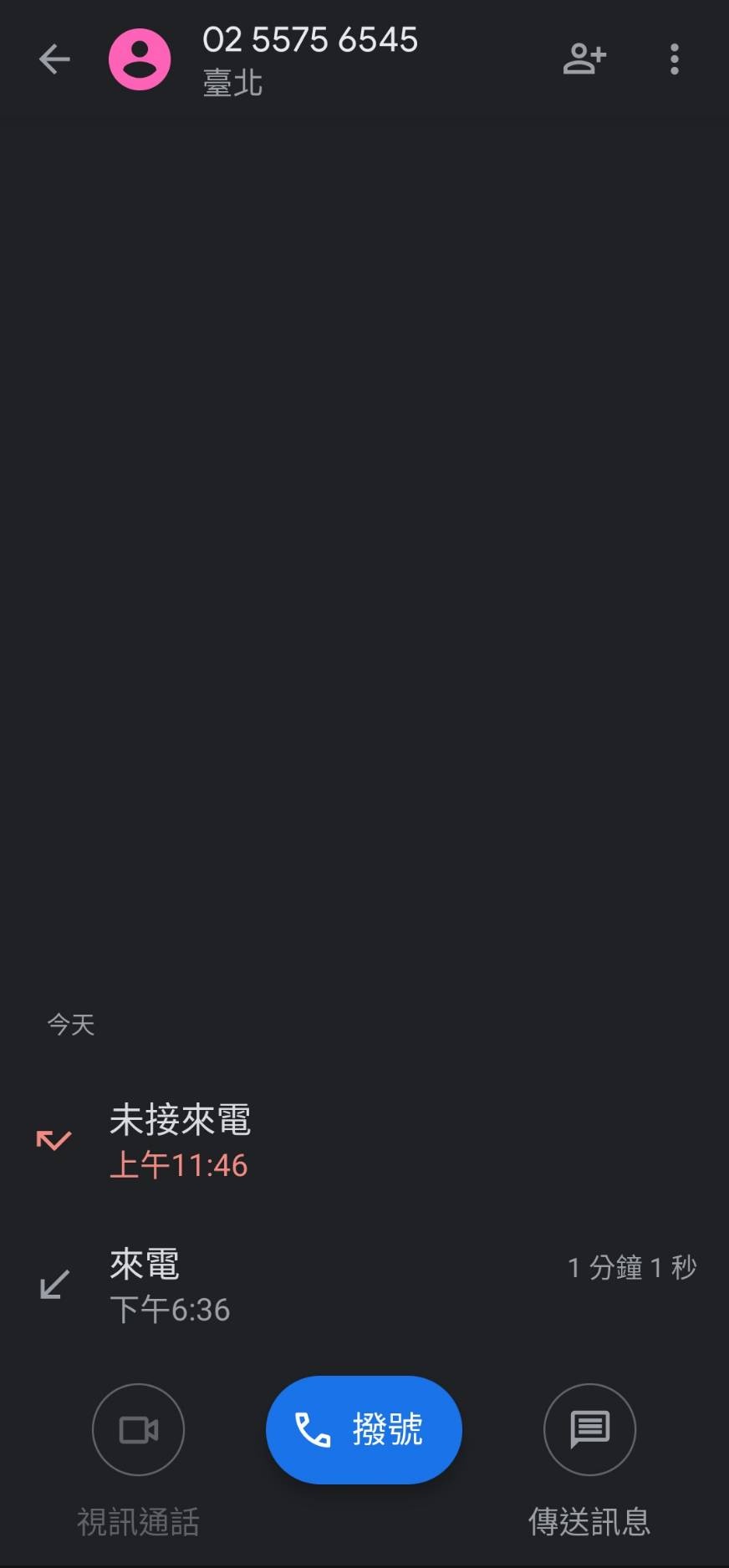
Task: Add this number to contacts
Action: [584, 59]
